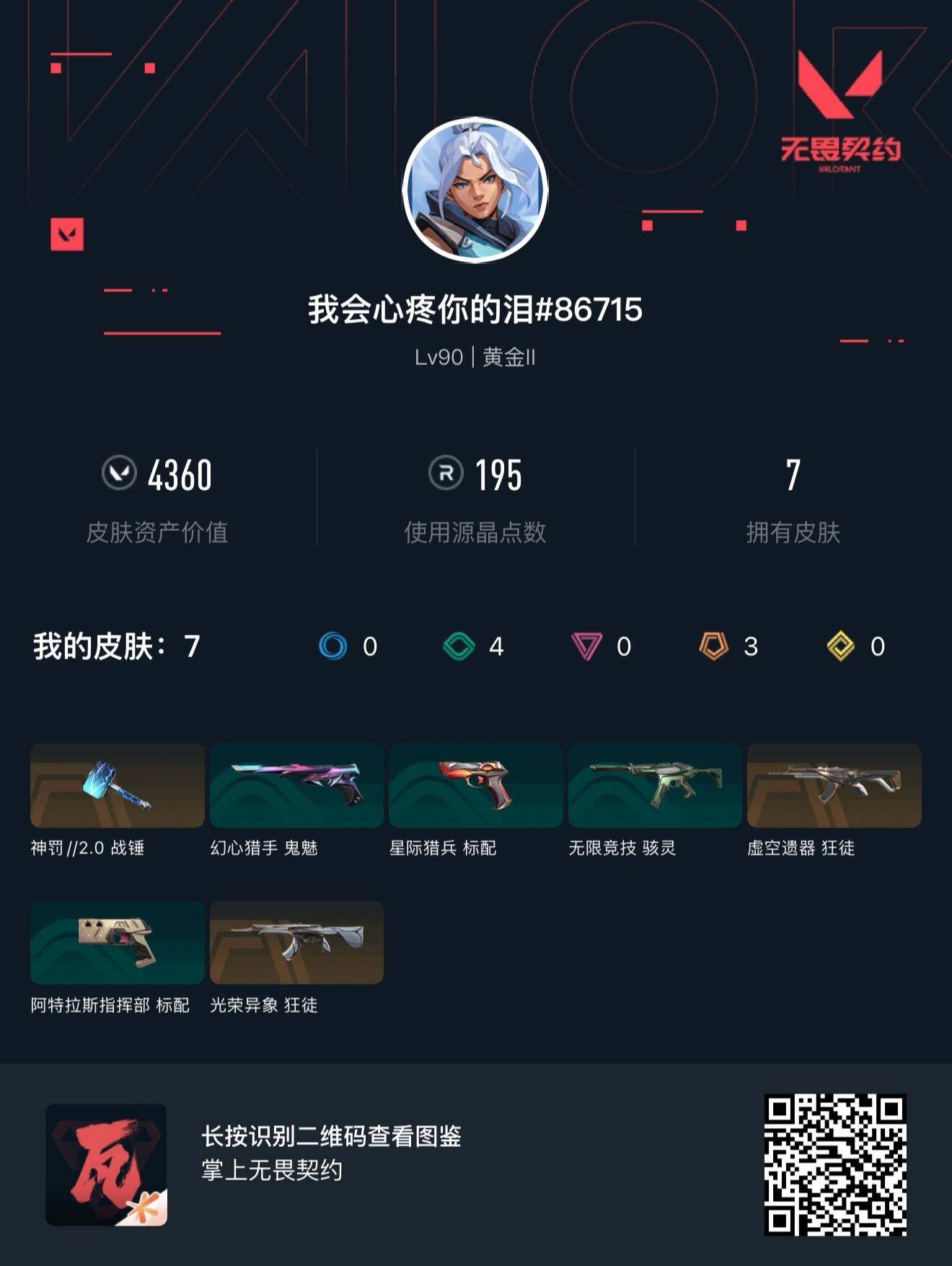Open the 黄金II rank details

(x=514, y=356)
